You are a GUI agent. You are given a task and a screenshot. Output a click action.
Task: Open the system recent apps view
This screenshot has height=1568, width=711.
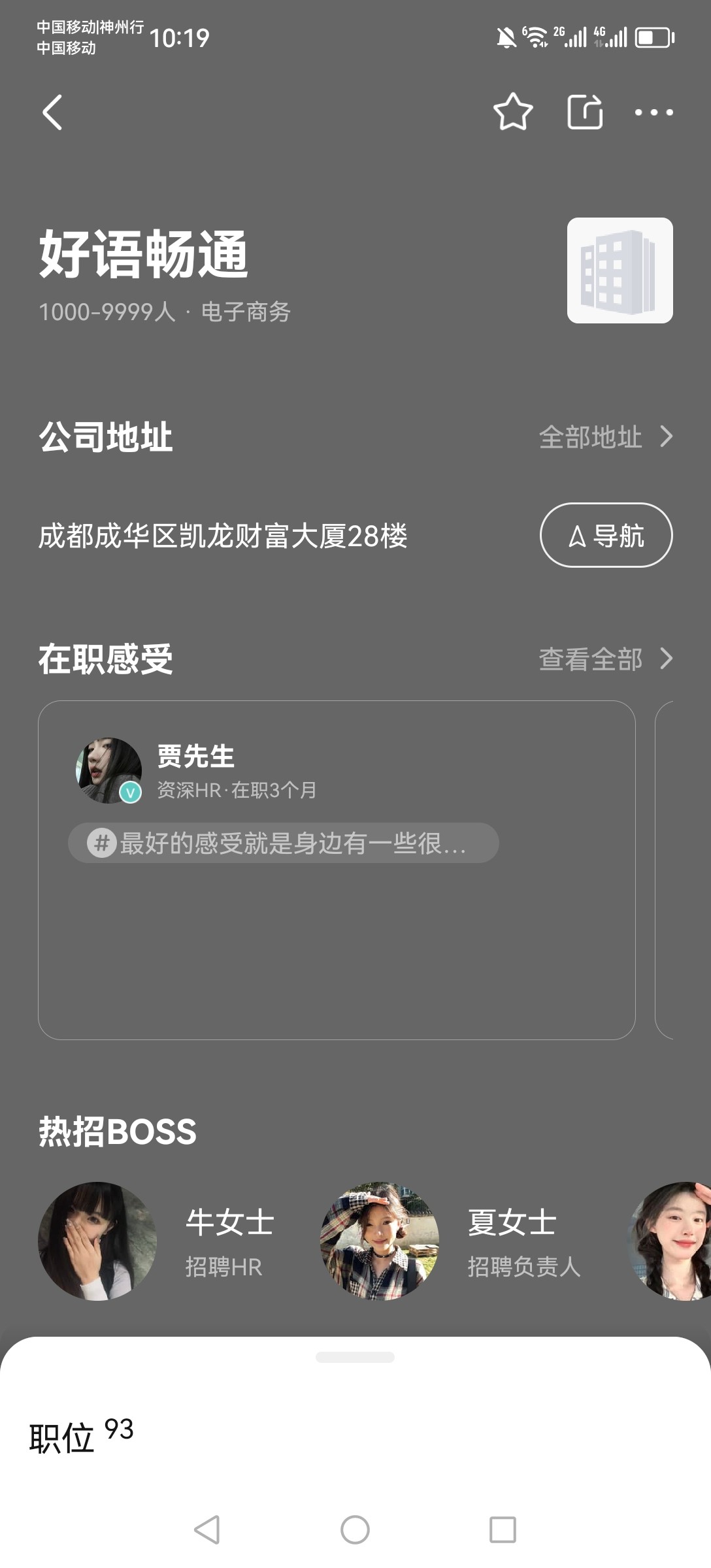pos(503,1529)
